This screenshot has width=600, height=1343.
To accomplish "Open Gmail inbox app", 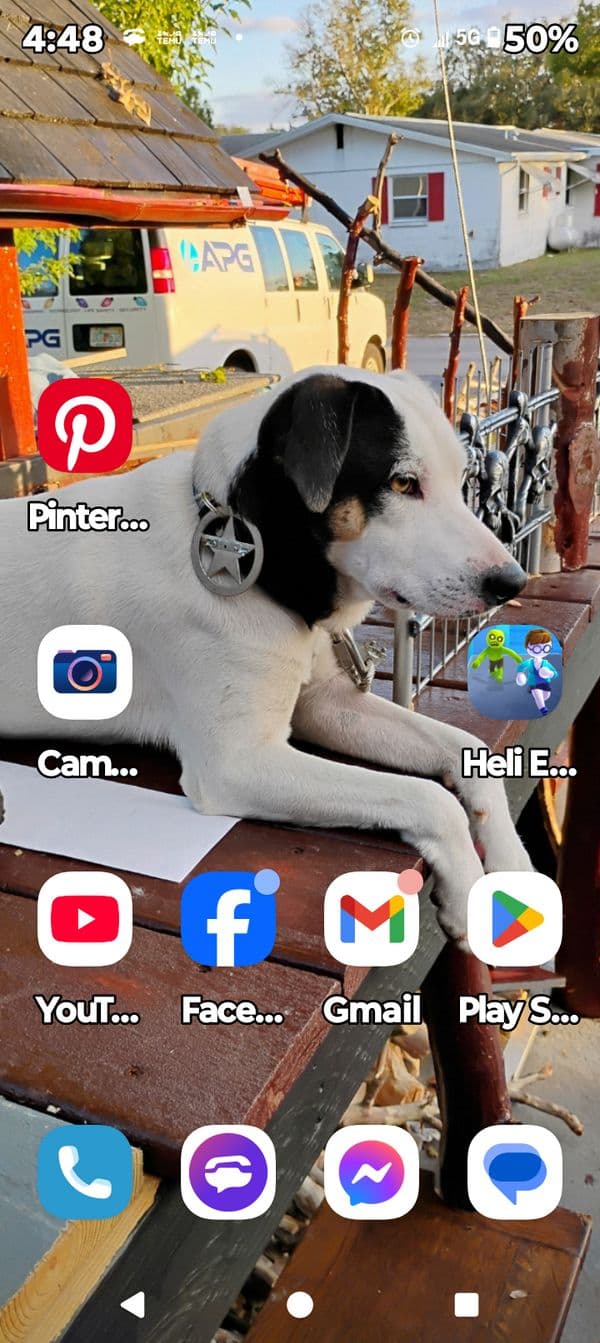I will (371, 919).
